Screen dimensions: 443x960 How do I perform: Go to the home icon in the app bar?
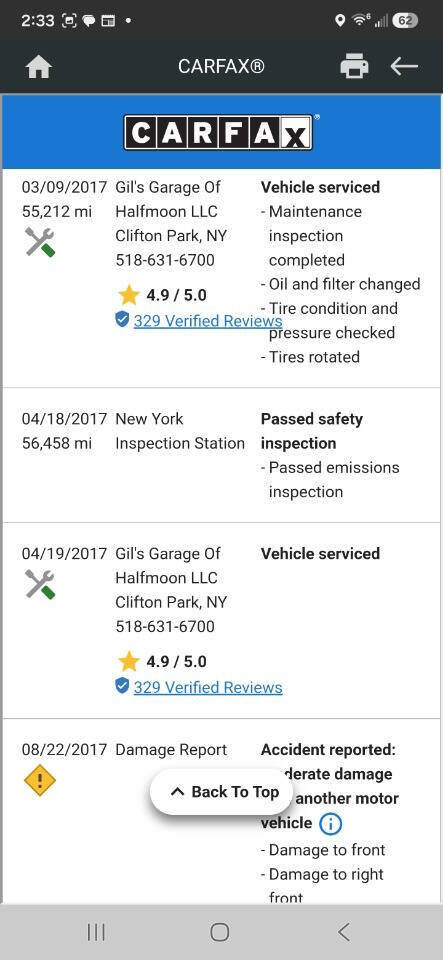pos(39,67)
